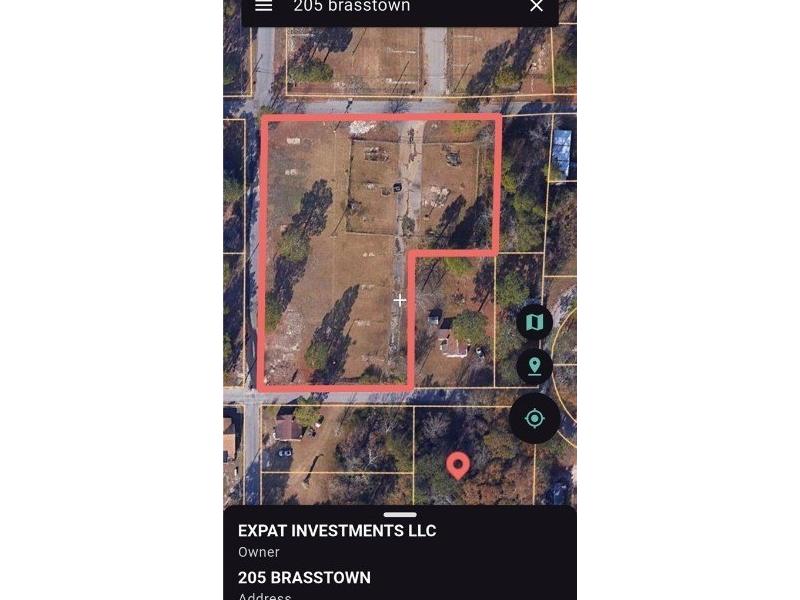Open the map layers button
The image size is (800, 600).
pos(534,322)
